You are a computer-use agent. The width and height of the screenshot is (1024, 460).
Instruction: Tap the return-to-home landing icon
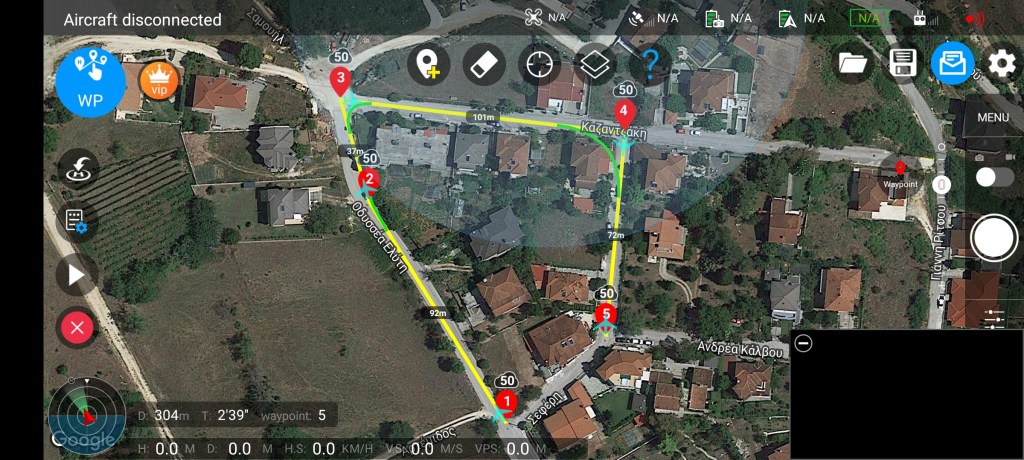tap(77, 169)
